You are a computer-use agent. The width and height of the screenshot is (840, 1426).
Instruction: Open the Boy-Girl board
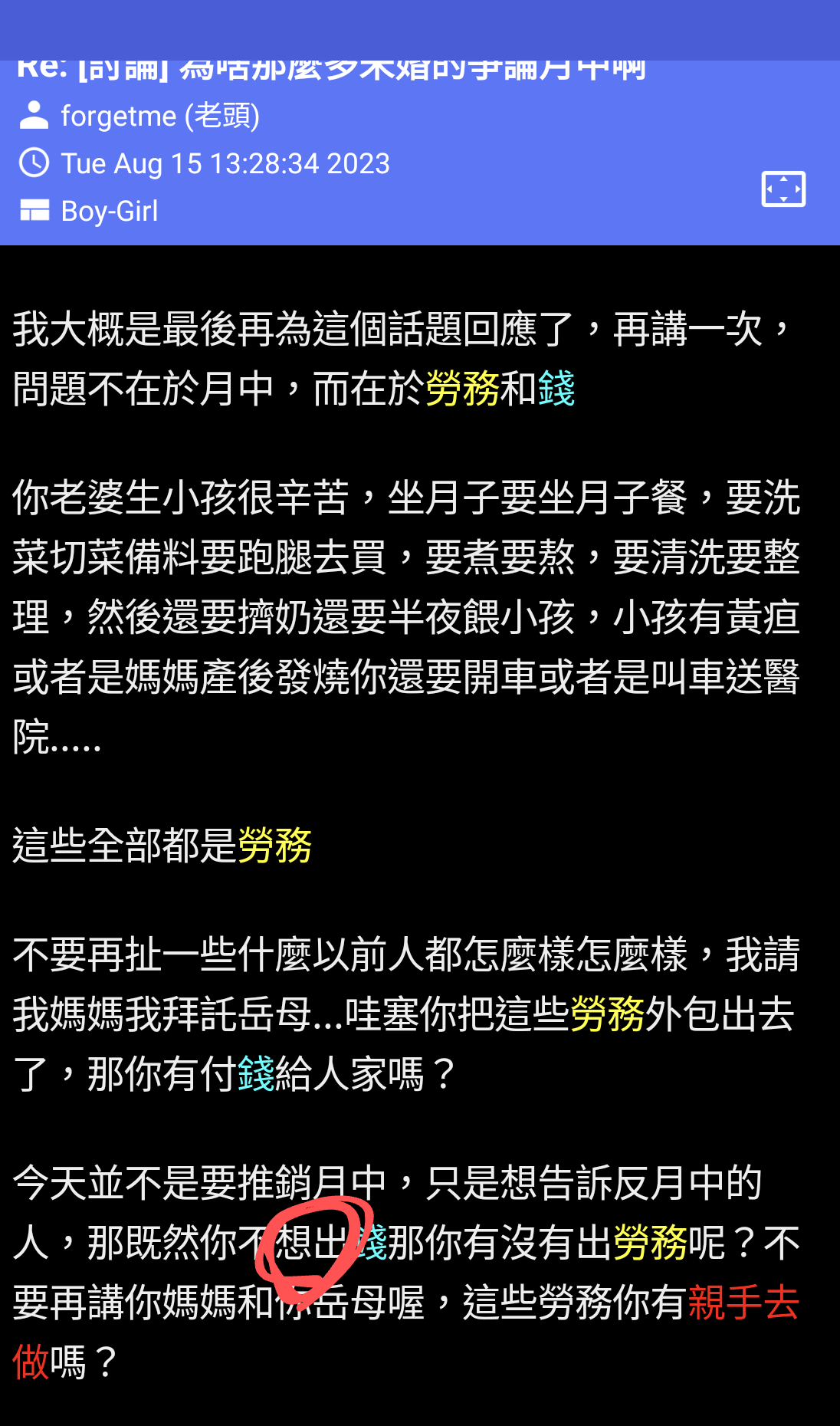[x=109, y=211]
